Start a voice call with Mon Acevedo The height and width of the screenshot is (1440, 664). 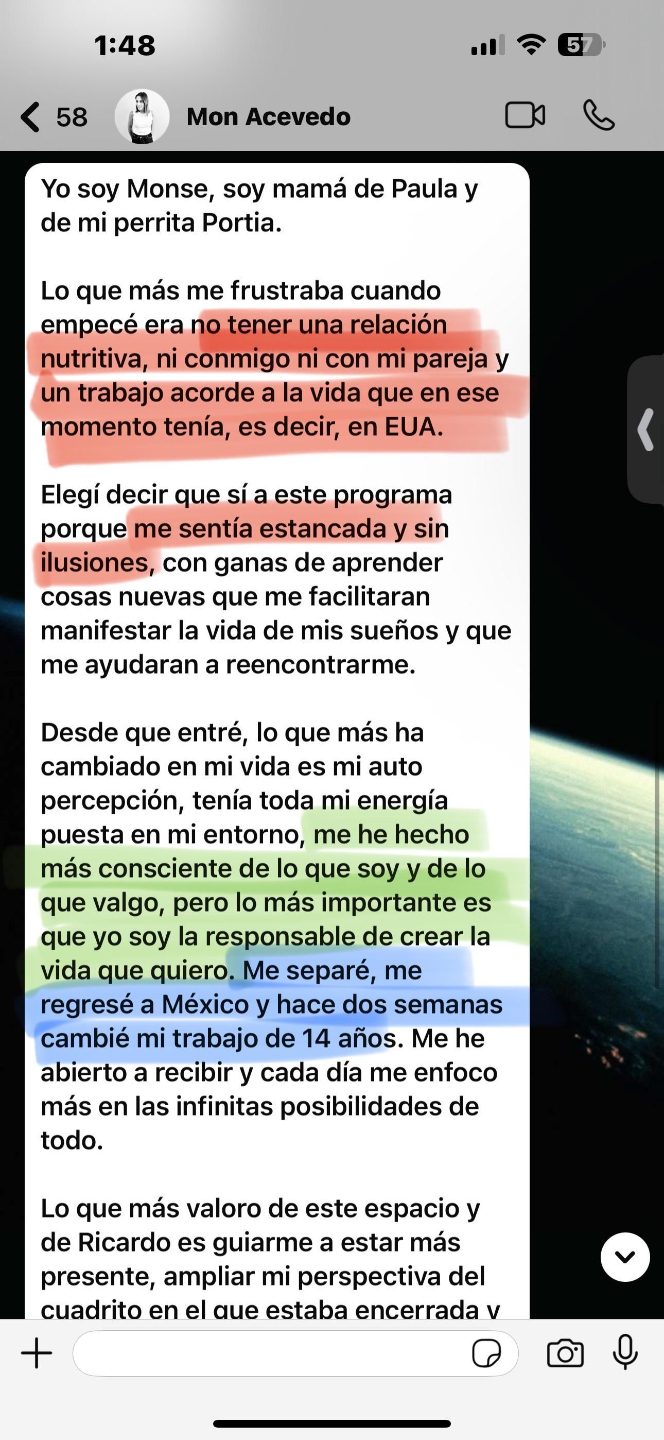click(x=598, y=116)
